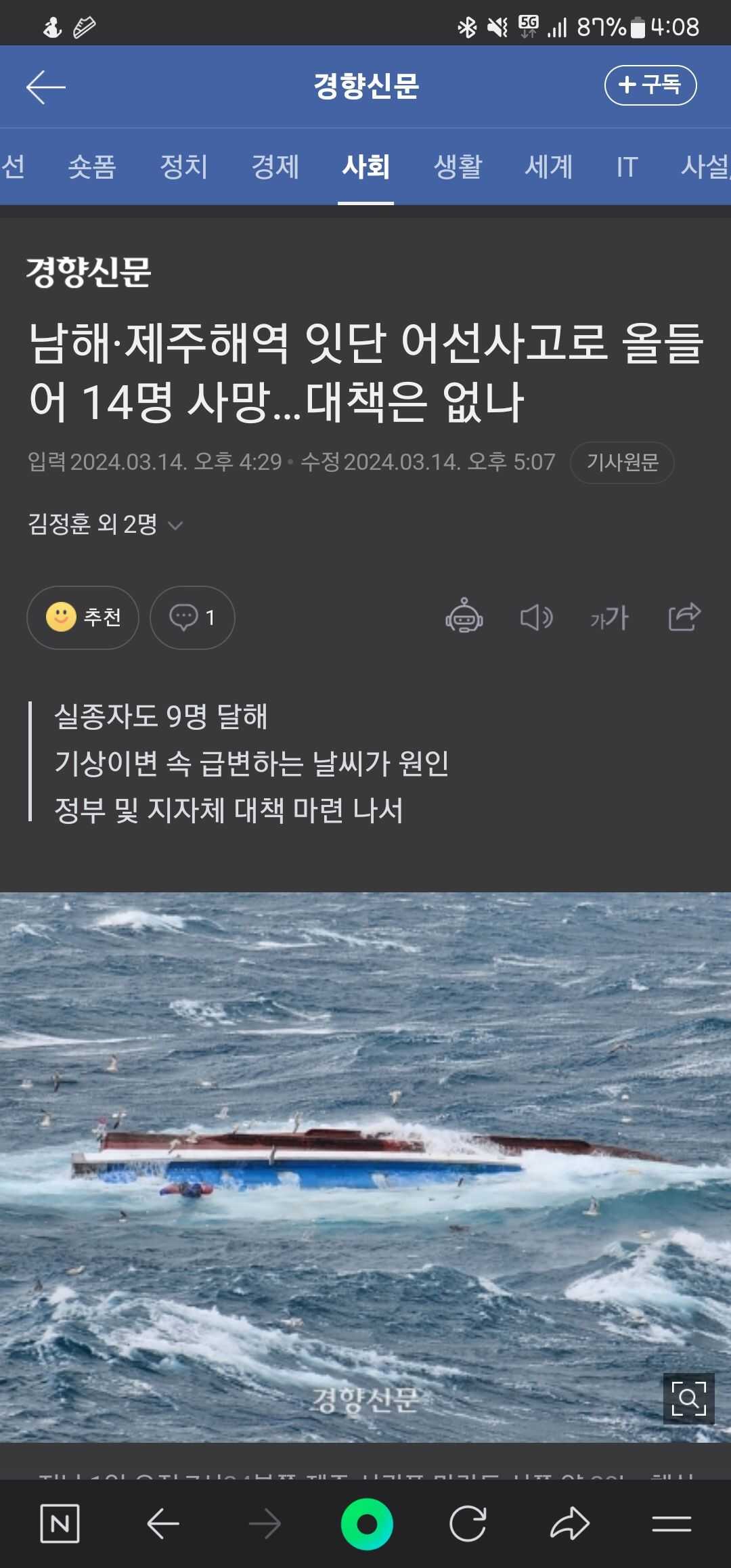Image resolution: width=731 pixels, height=1568 pixels.
Task: Open the comments bubble
Action: [192, 617]
